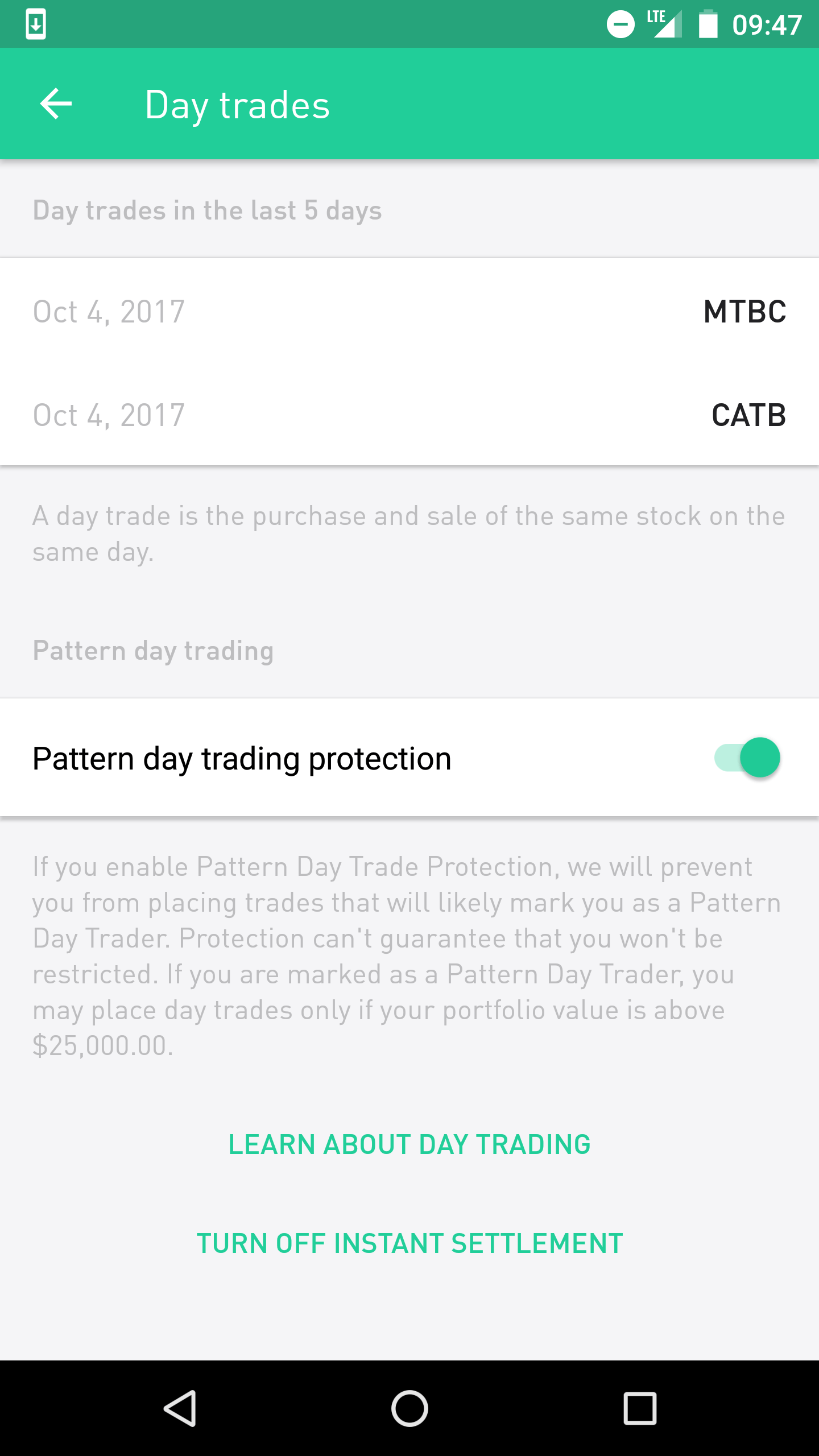Open recent apps overview
819x1456 pixels.
click(x=640, y=1408)
